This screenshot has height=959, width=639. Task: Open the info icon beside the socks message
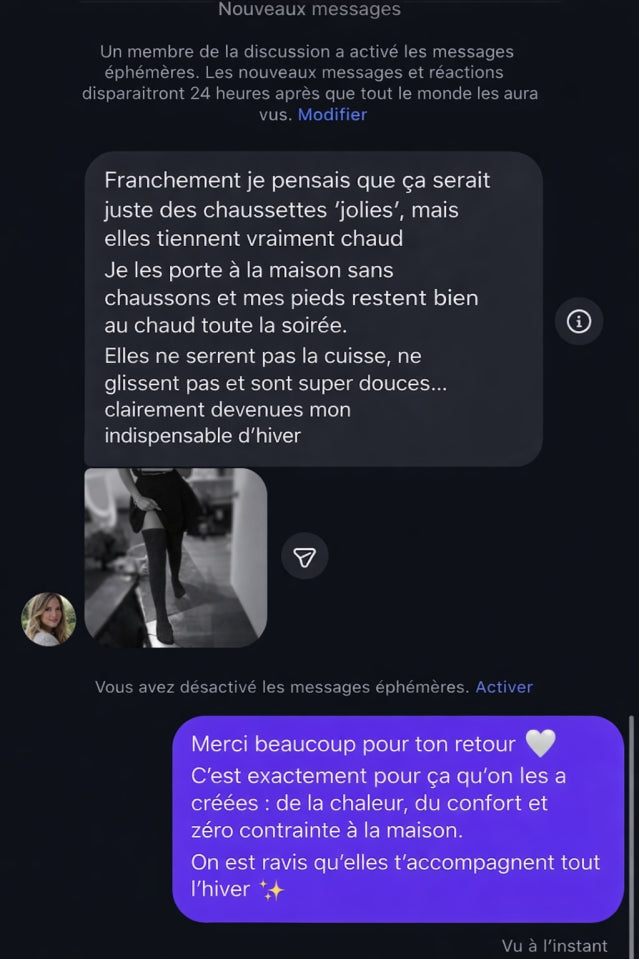pyautogui.click(x=579, y=321)
